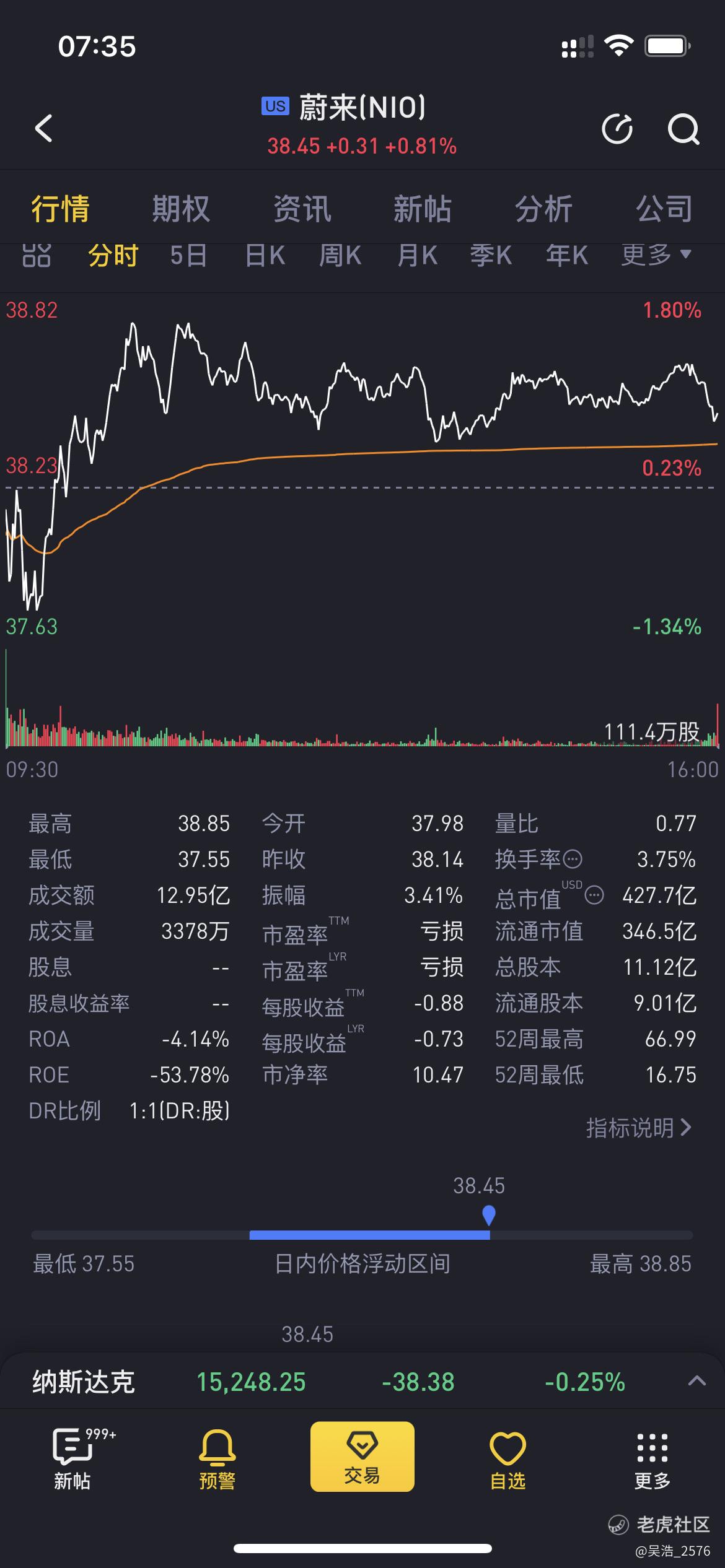Open the search magnifier icon
Viewport: 725px width, 1568px height.
(x=683, y=129)
